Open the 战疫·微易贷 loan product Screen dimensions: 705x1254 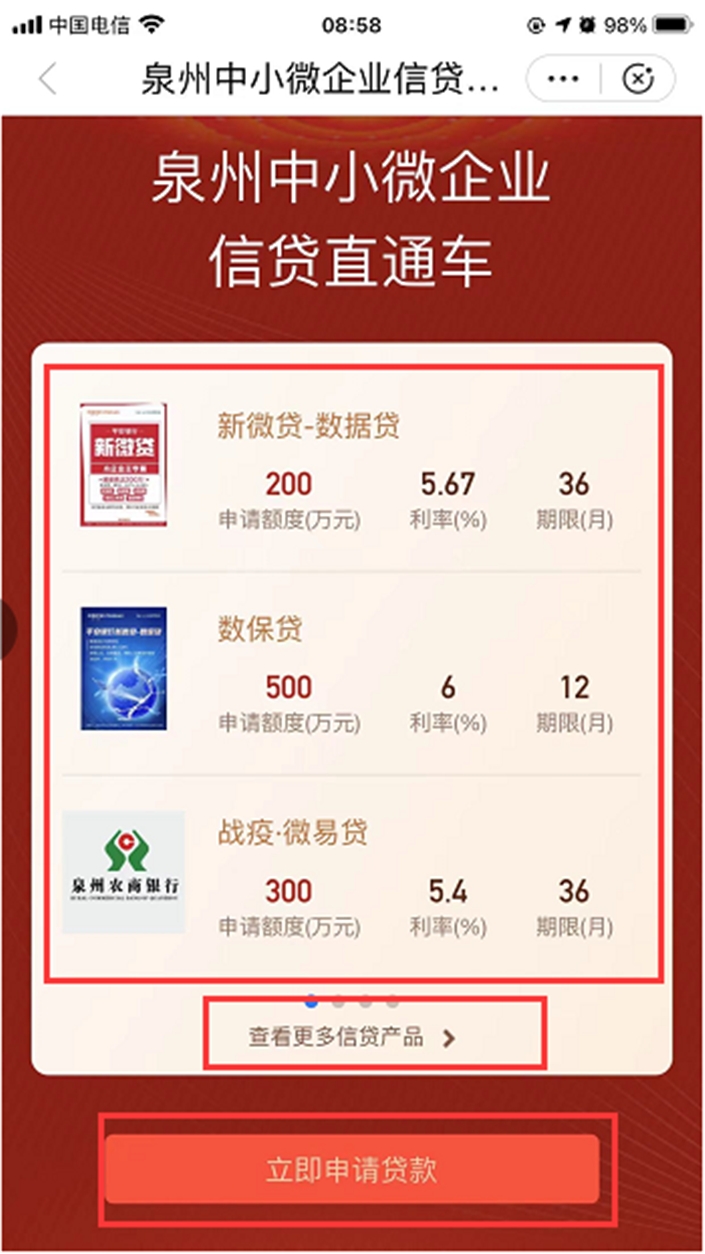293,833
